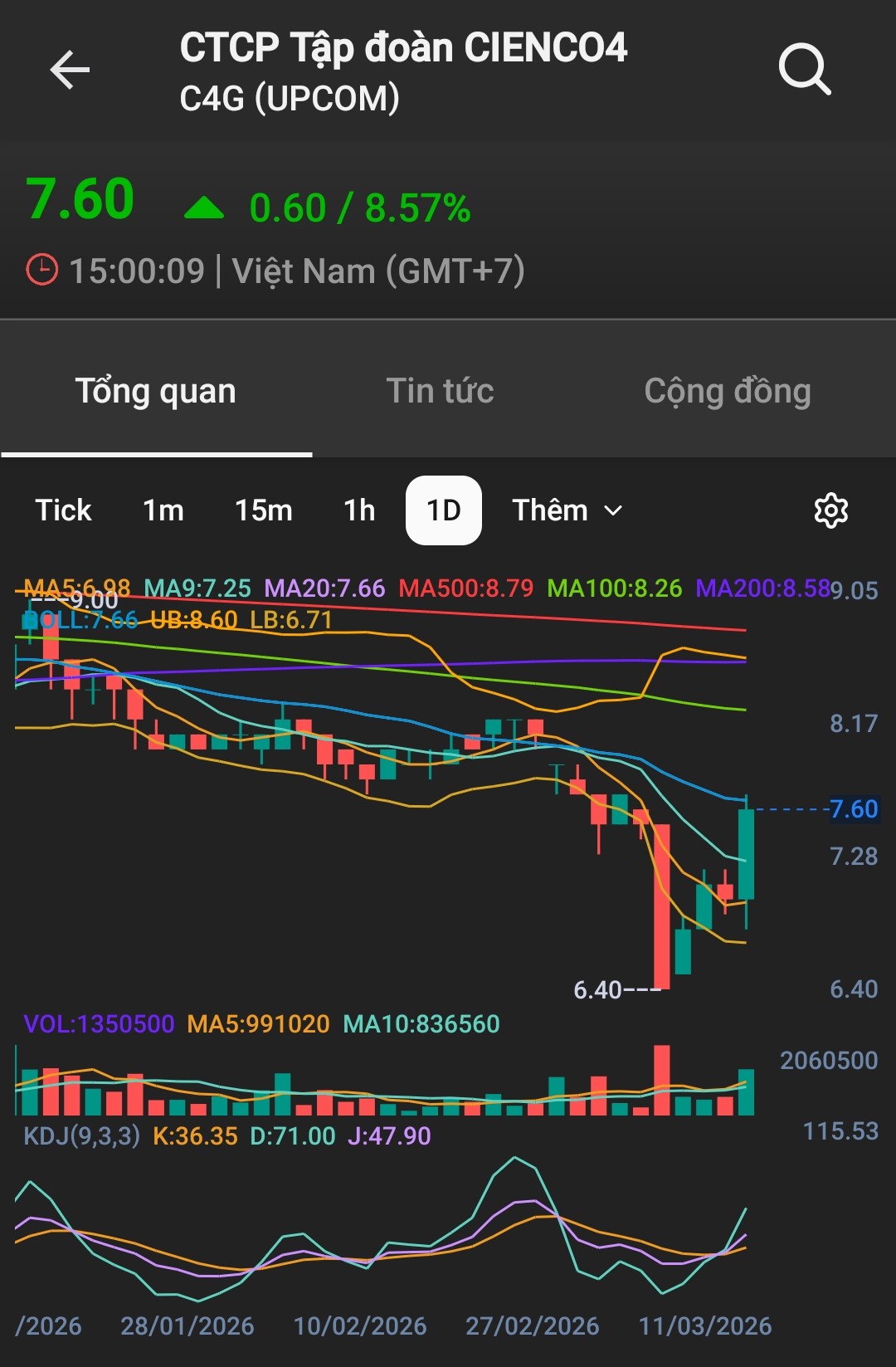Switch to the Cộng đồng tab
The width and height of the screenshot is (896, 1367).
click(727, 391)
